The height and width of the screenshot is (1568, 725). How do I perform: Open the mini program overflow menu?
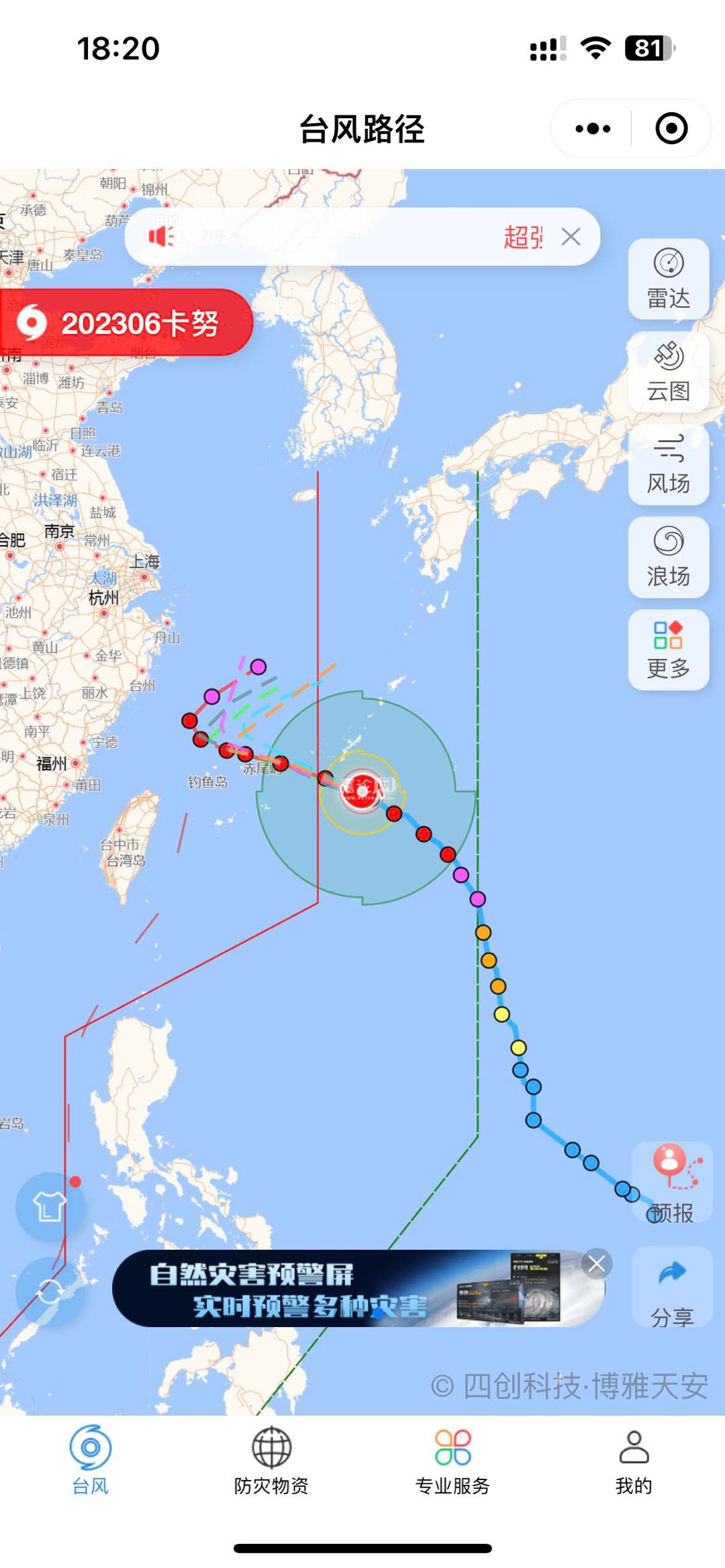point(593,129)
